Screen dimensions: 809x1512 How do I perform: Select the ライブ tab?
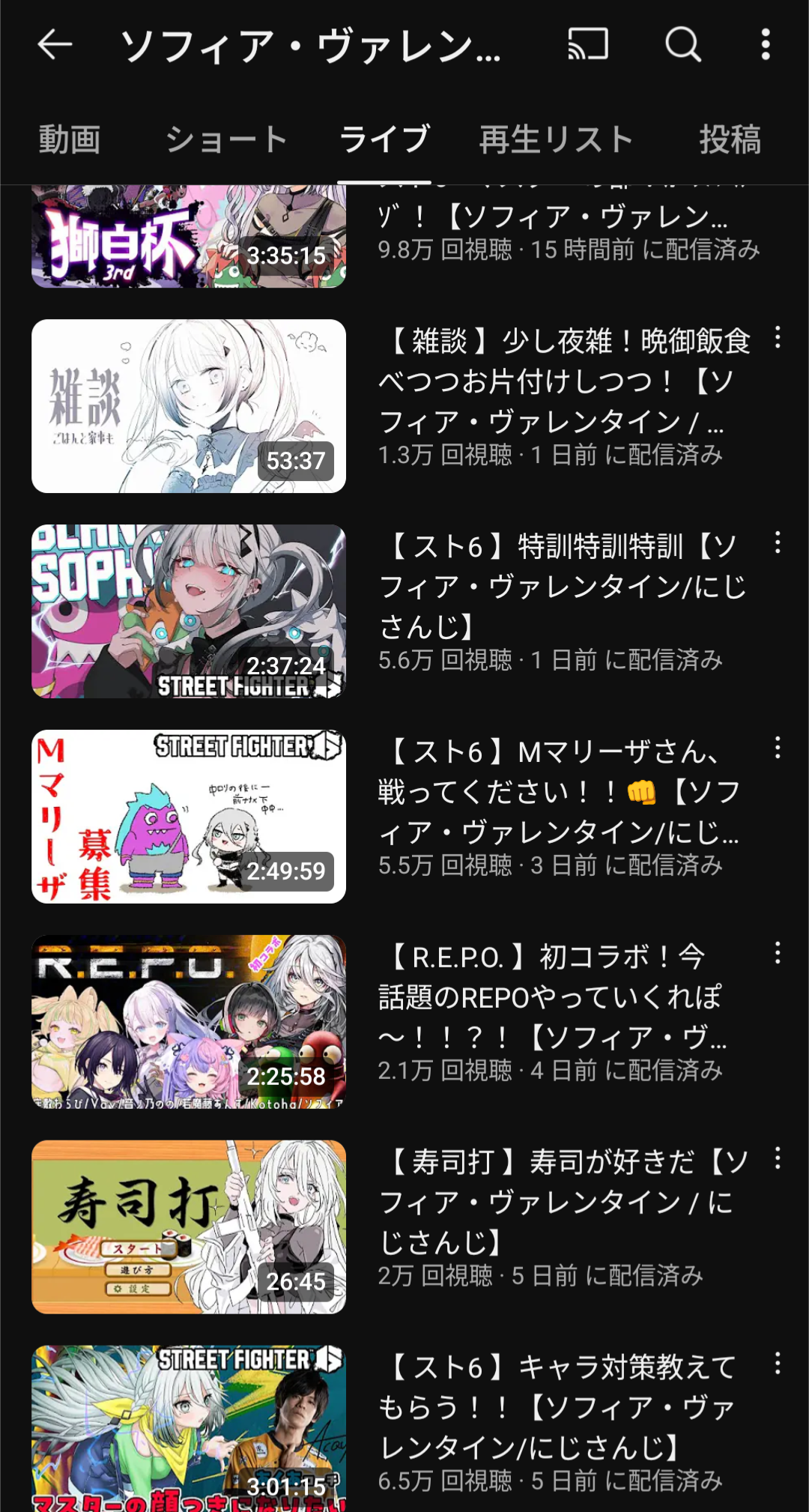tap(384, 140)
